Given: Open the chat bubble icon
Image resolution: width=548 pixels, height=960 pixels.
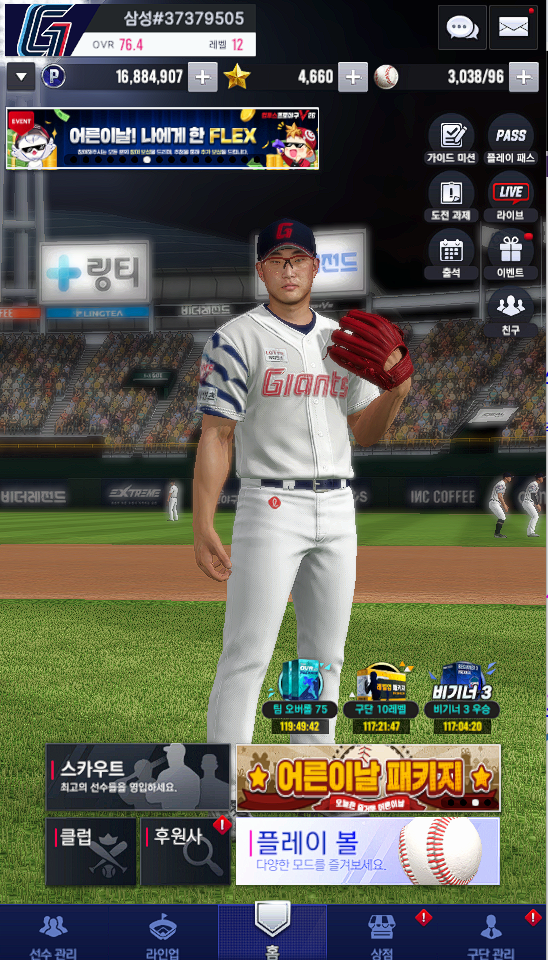Looking at the screenshot, I should click(x=462, y=28).
